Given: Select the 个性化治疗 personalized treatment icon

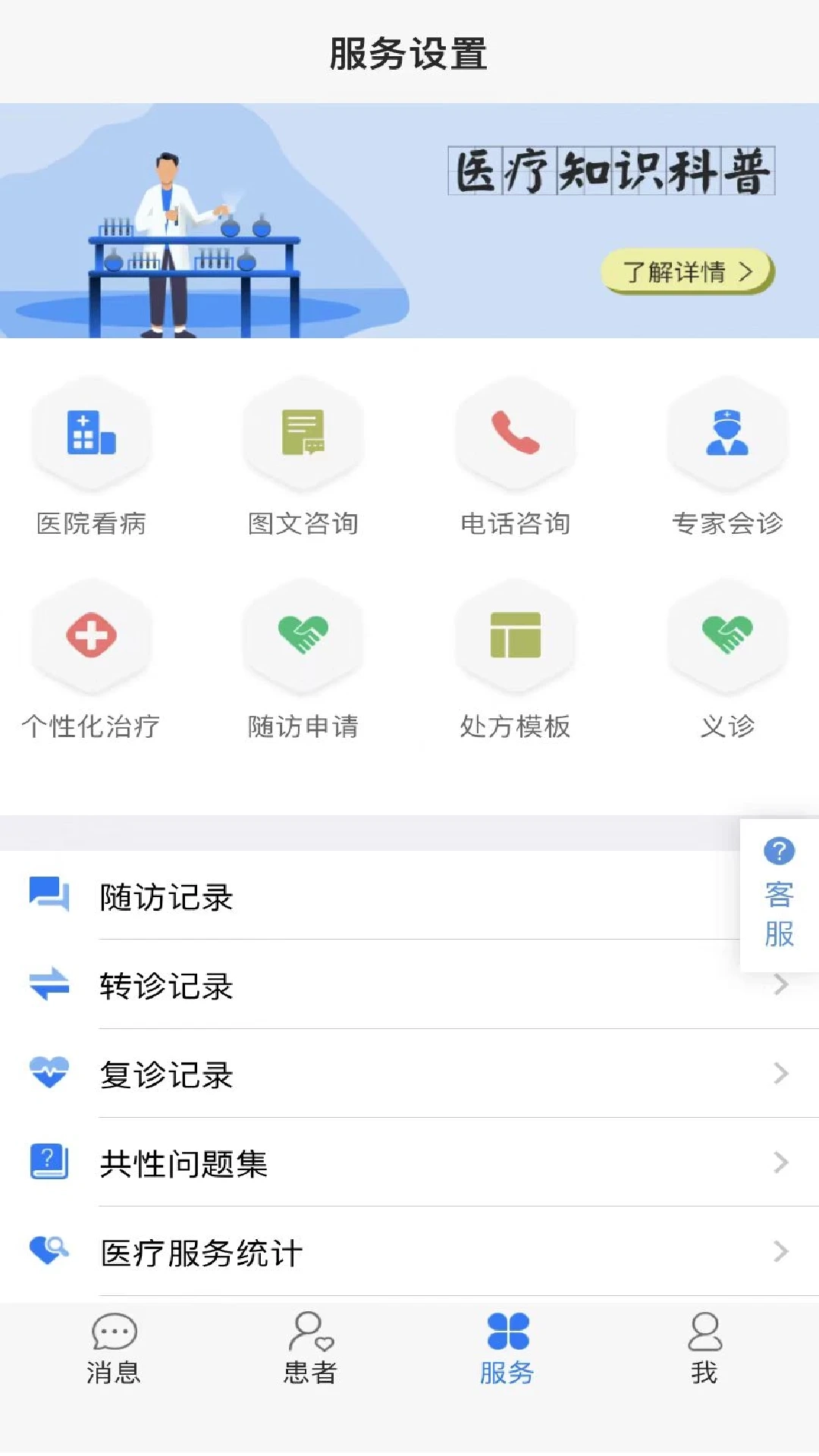Looking at the screenshot, I should (91, 639).
